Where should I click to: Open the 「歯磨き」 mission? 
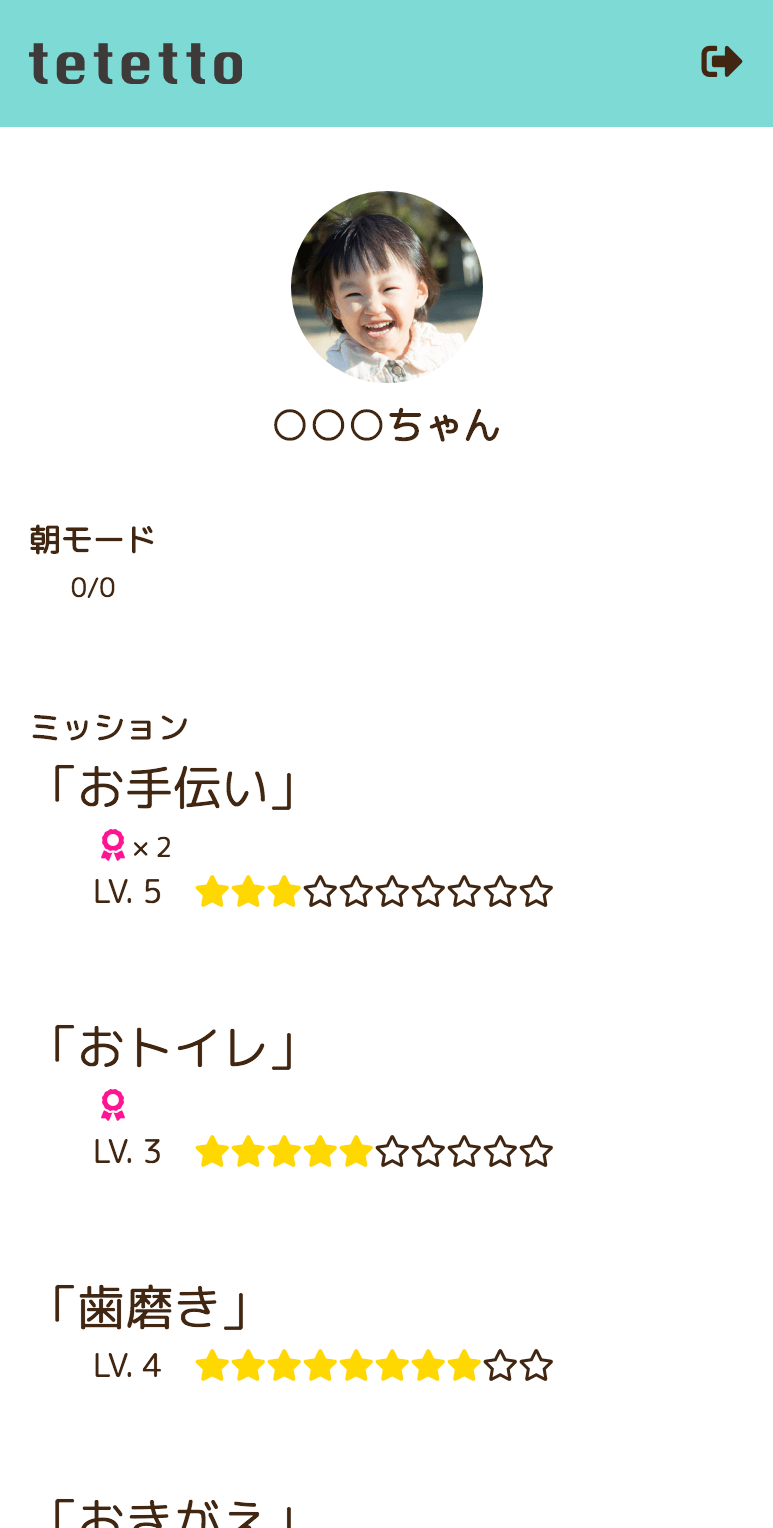(x=148, y=1307)
